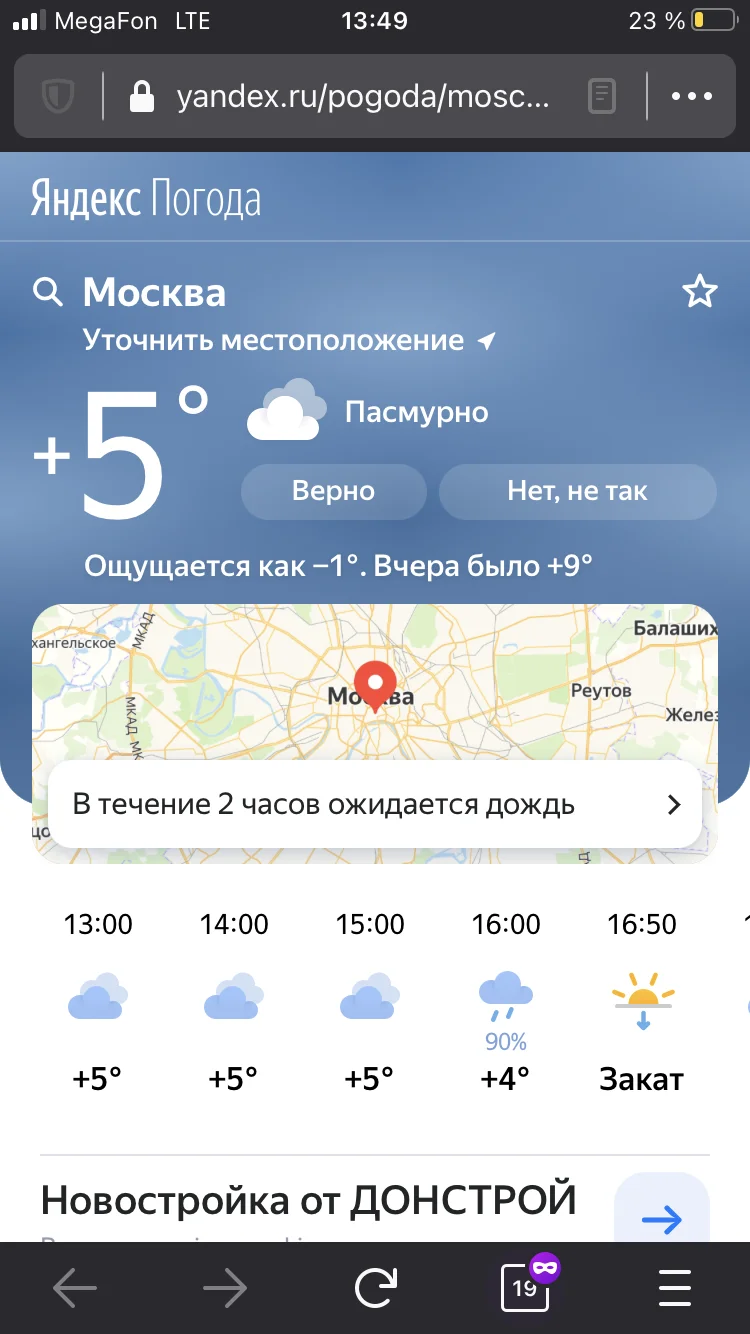Confirm current weather by tapping Верно

[x=333, y=491]
